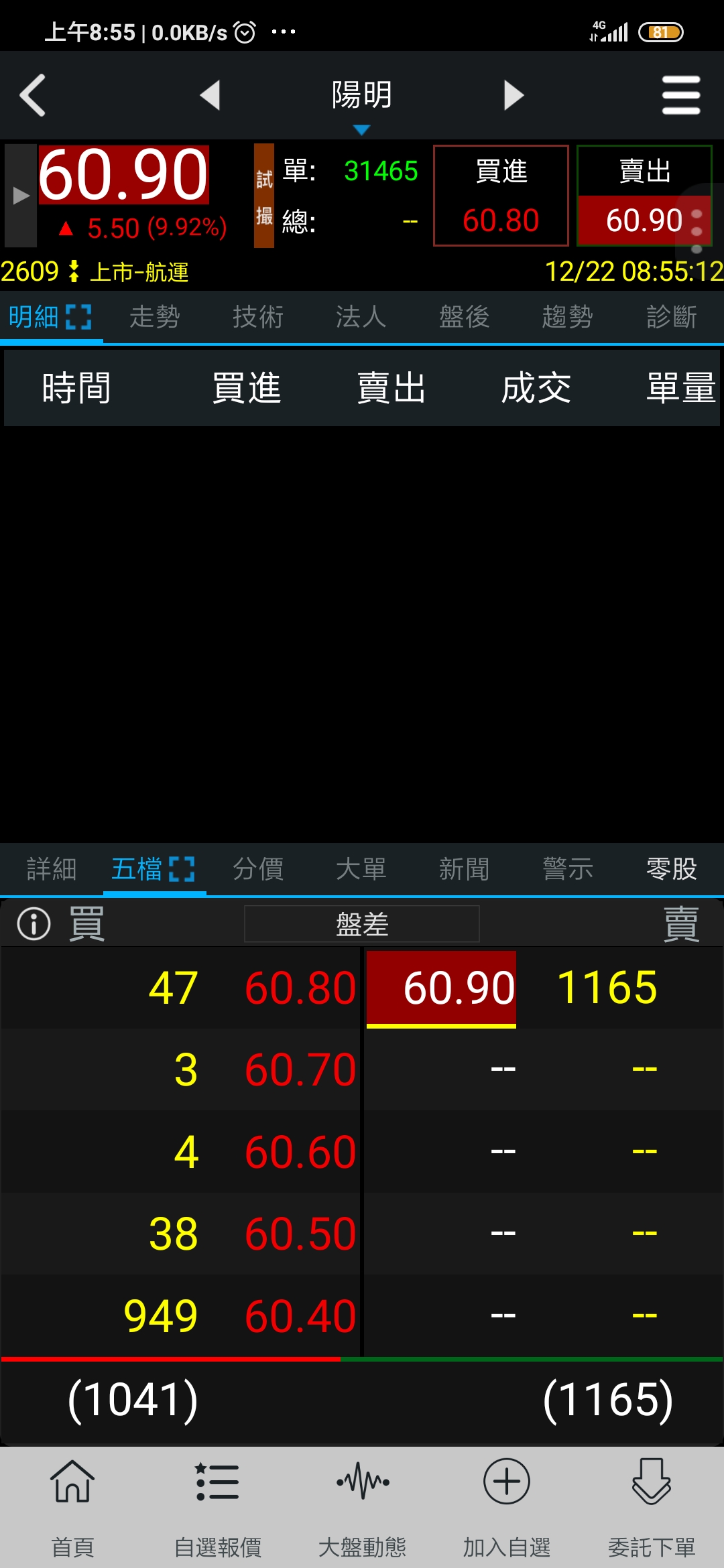Switch to the 盤後 tab
Viewport: 724px width, 1568px height.
pos(465,316)
